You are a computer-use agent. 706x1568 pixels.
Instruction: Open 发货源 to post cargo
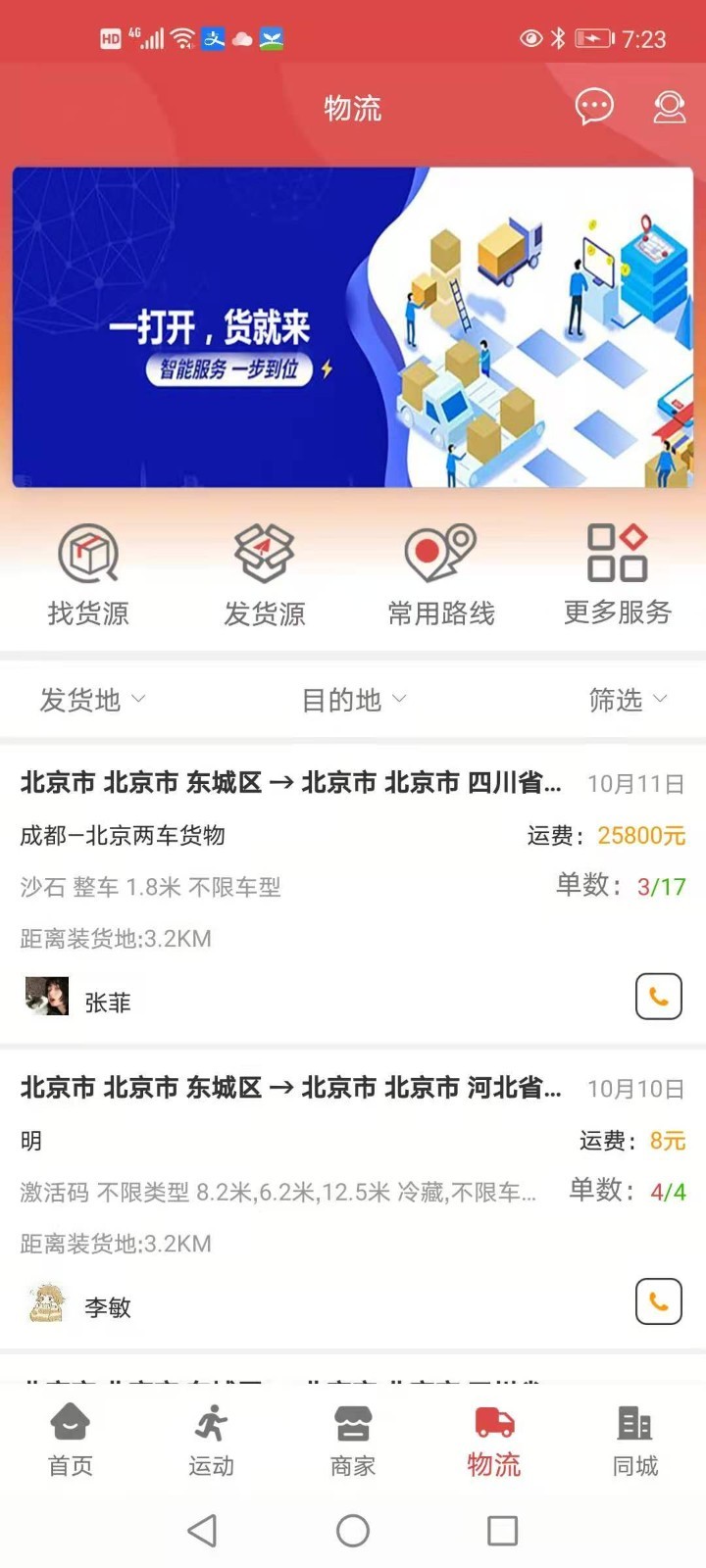[265, 574]
